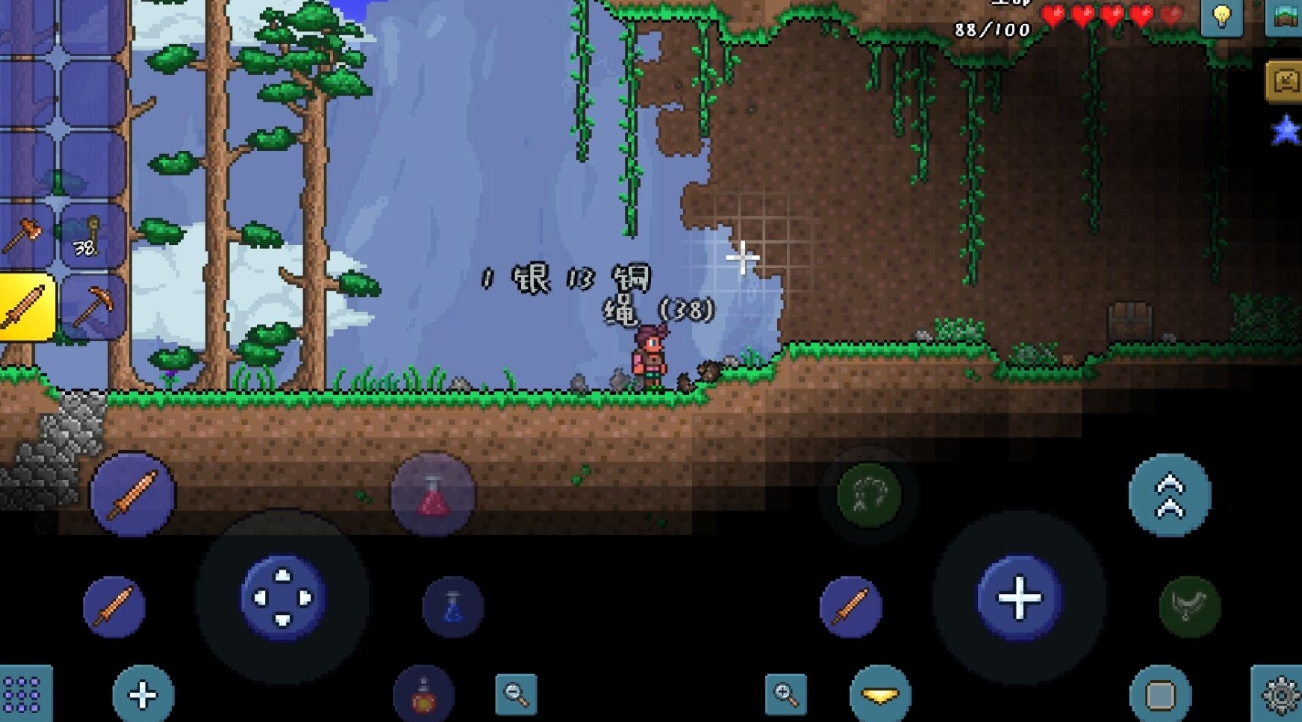Tap the jump button with double arrows
This screenshot has height=722, width=1302.
[1169, 494]
